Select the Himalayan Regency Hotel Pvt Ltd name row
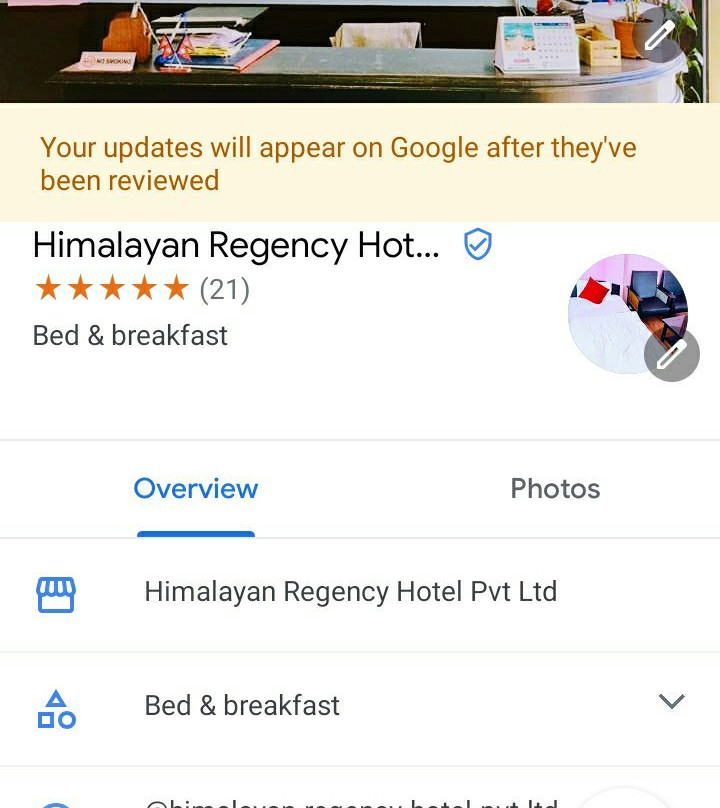 (352, 592)
